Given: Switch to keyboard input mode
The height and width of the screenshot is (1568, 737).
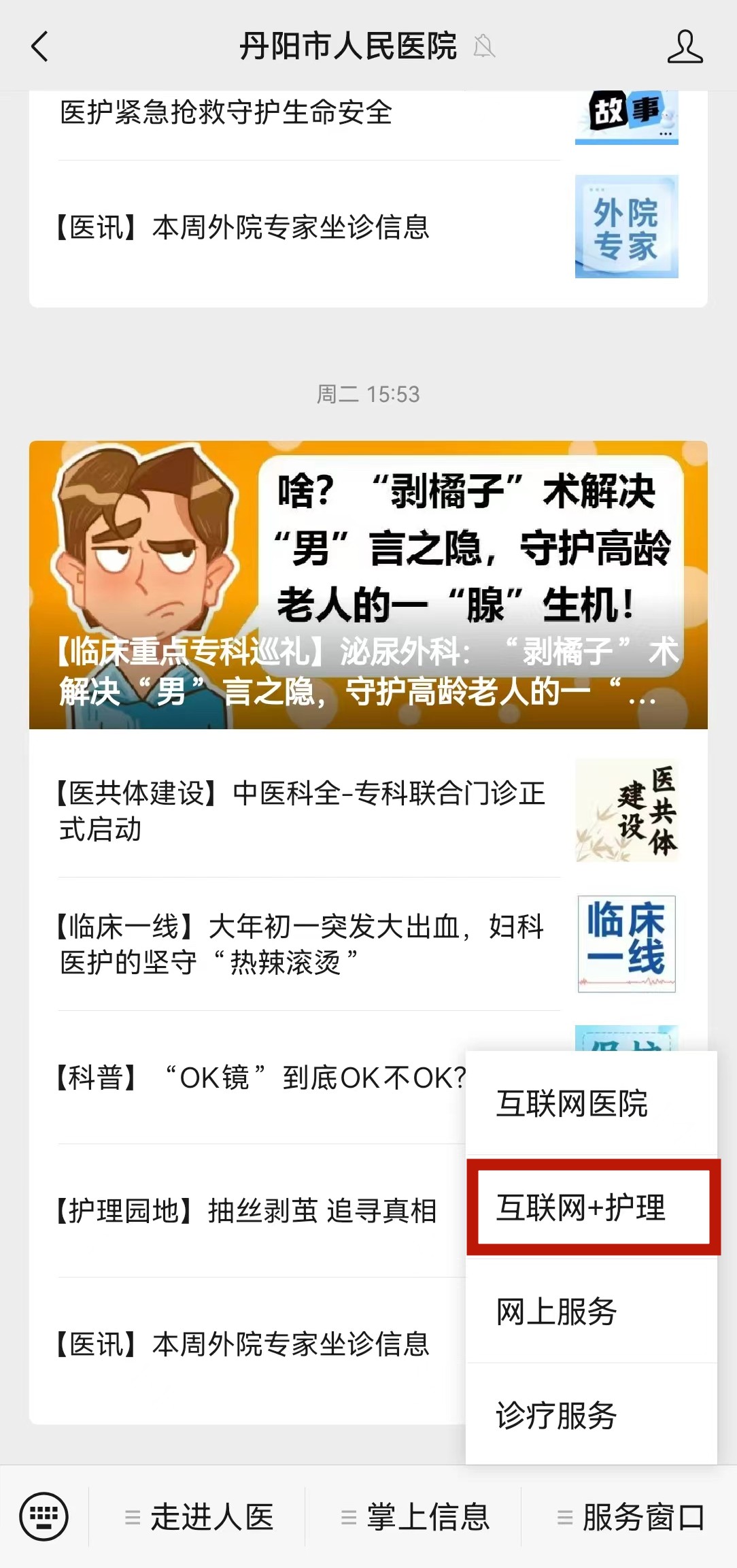Looking at the screenshot, I should coord(44,1517).
